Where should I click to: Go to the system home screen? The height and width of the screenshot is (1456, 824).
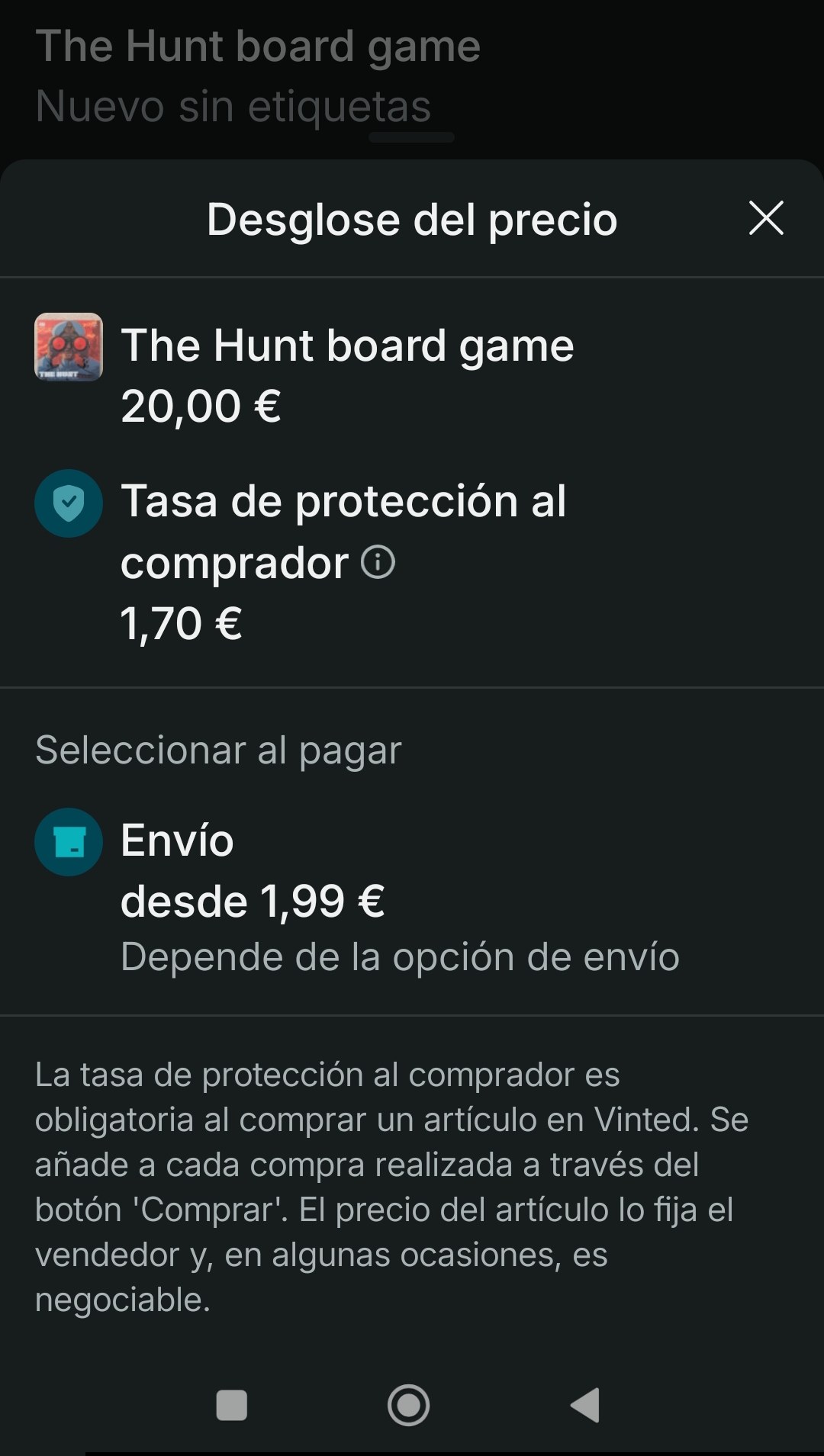409,1405
